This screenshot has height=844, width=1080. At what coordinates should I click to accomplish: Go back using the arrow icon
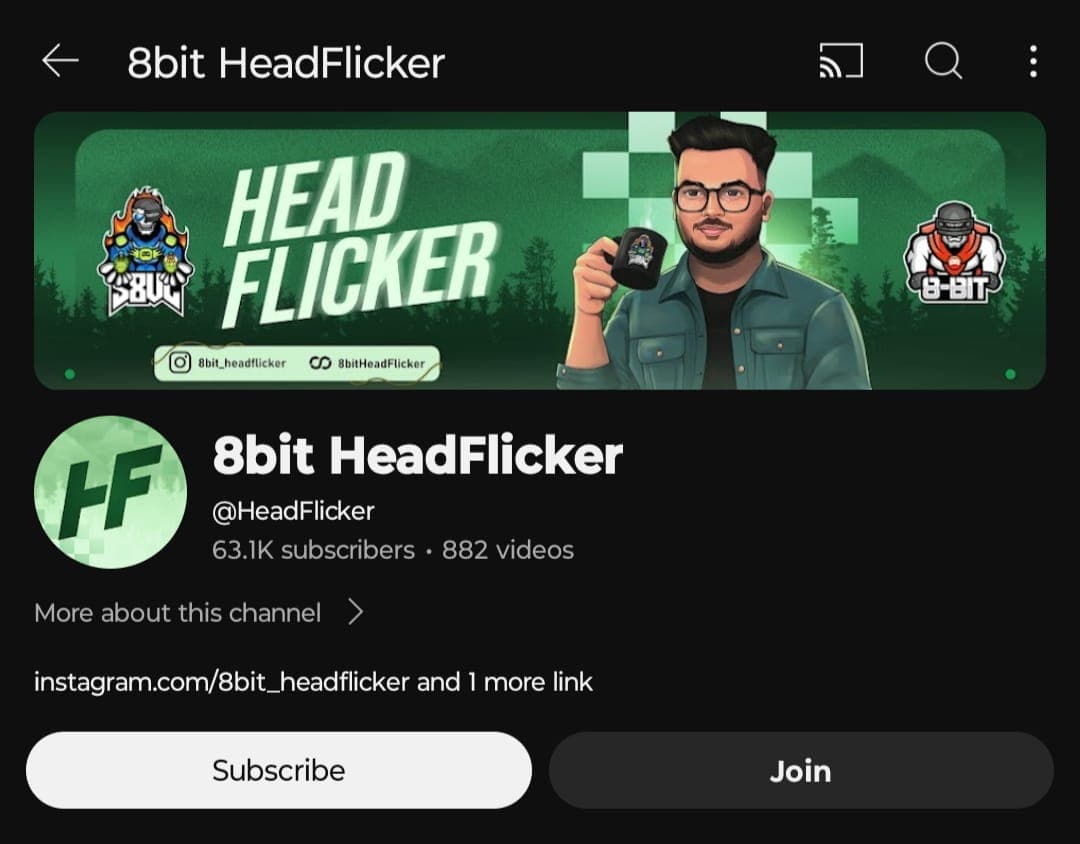pyautogui.click(x=60, y=62)
